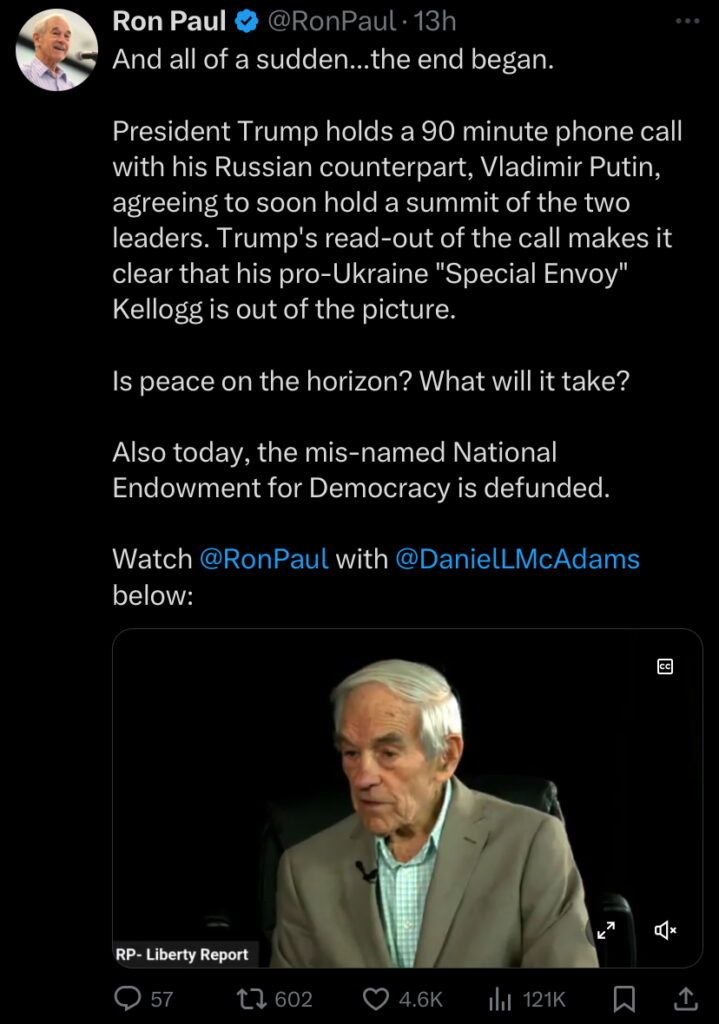
Task: Bookmark this post
Action: (624, 998)
